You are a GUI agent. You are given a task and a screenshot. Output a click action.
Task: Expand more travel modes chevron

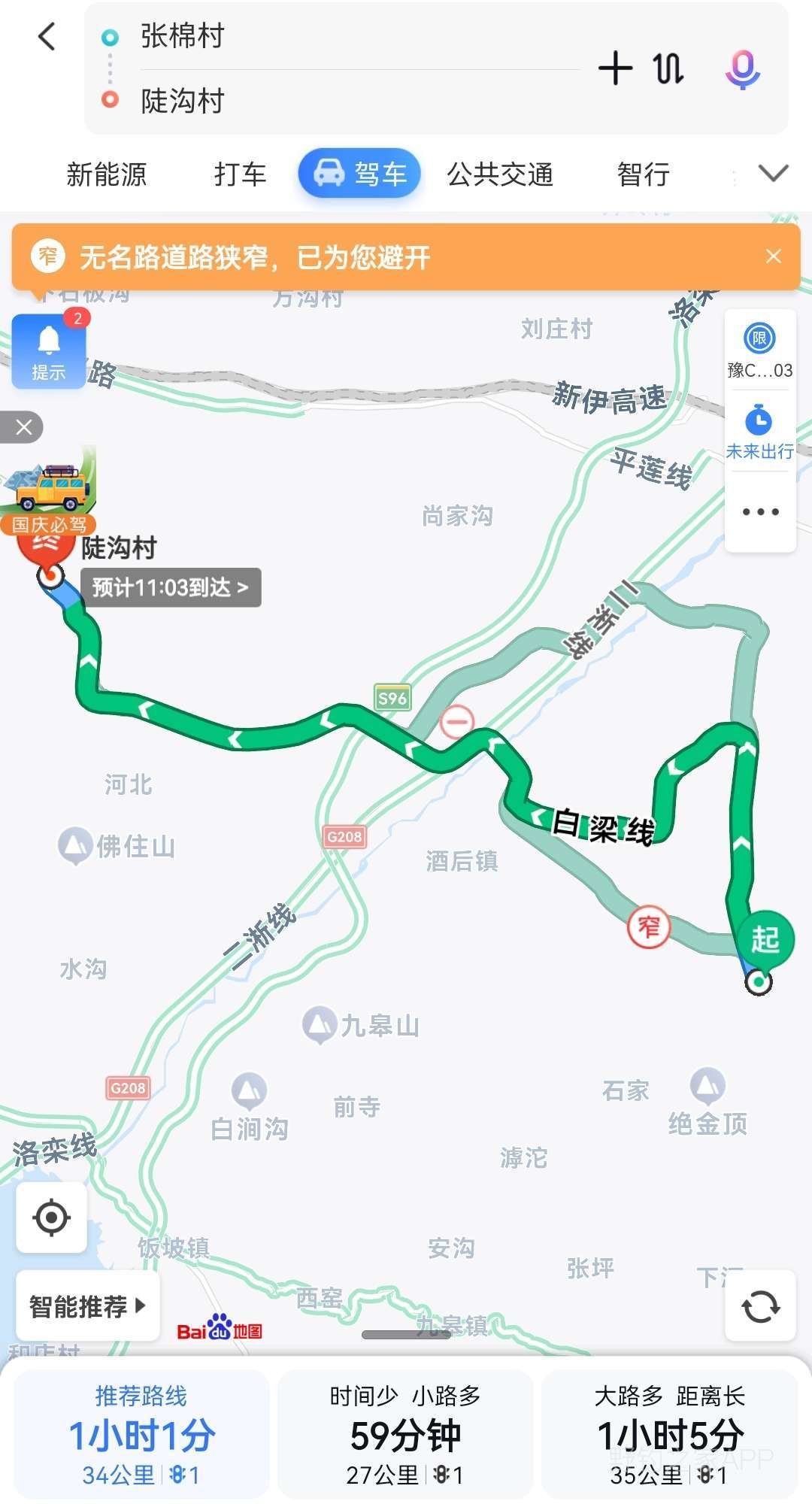point(773,174)
